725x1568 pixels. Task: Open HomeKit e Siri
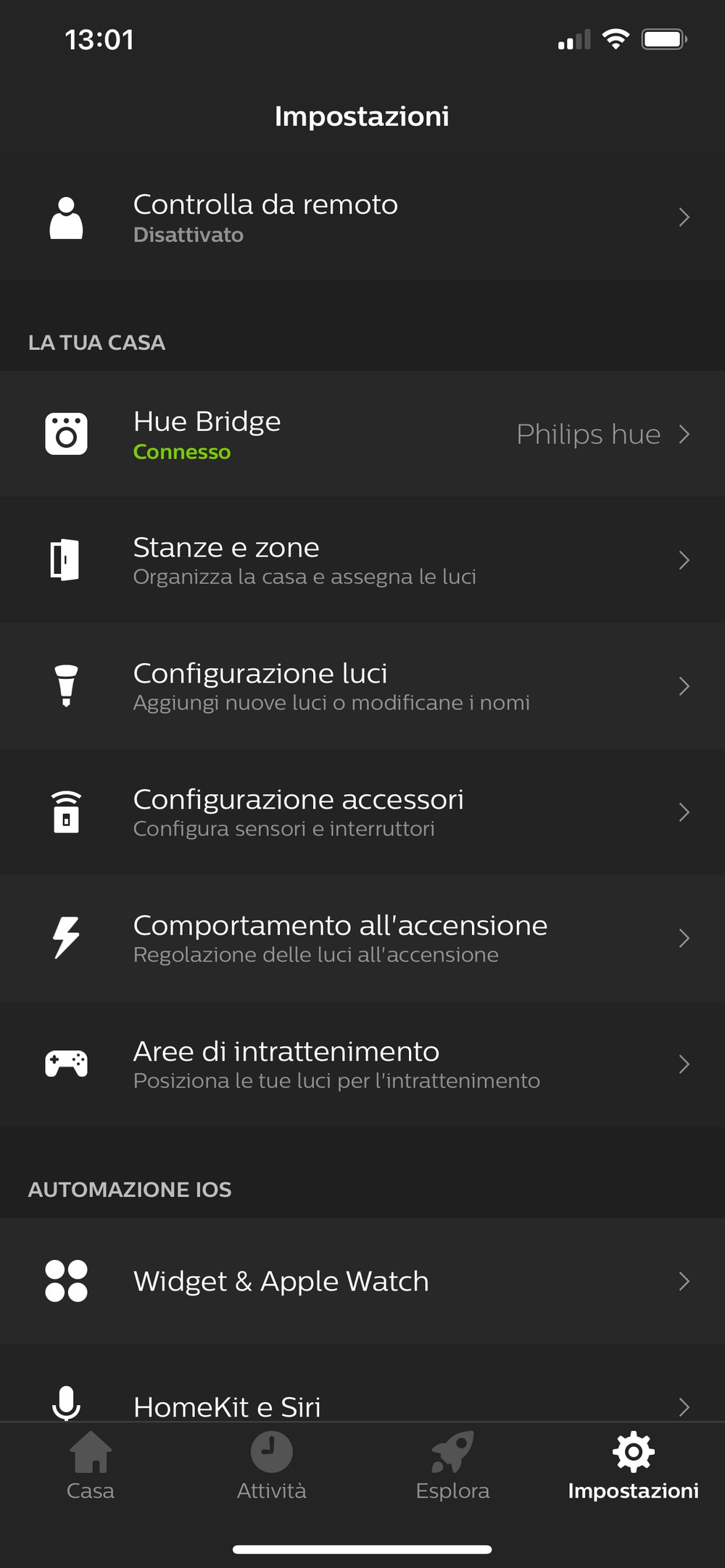pos(362,1383)
